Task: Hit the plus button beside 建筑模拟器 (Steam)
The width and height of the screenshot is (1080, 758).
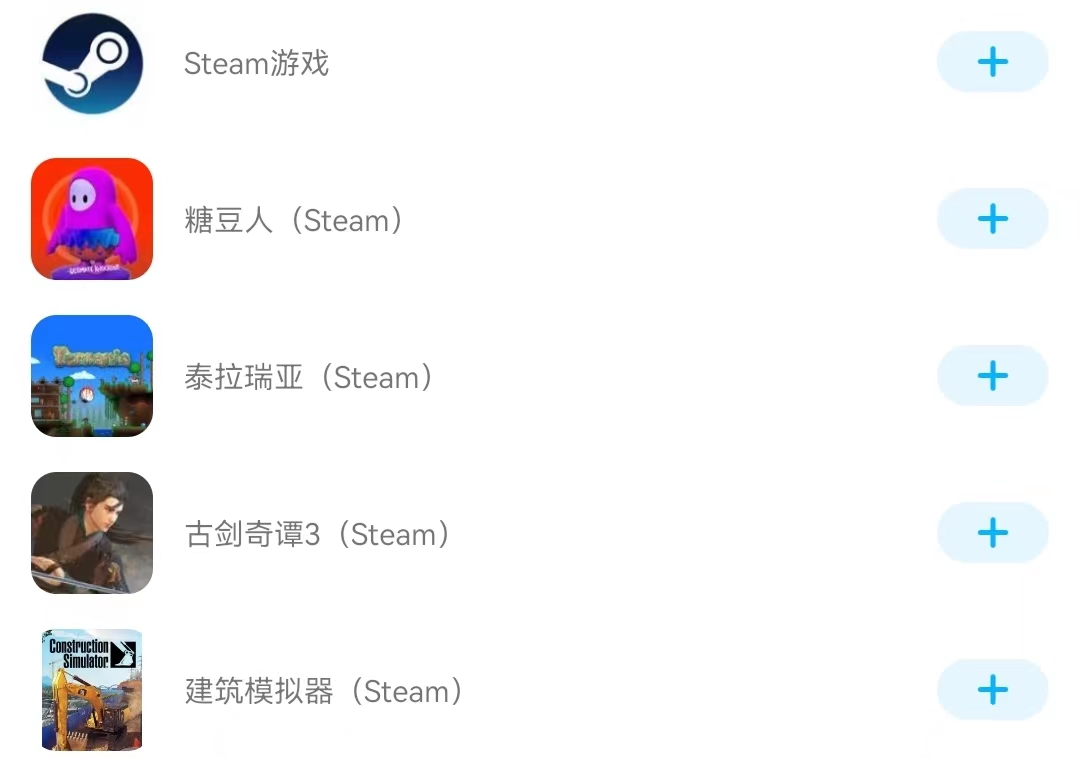Action: pyautogui.click(x=993, y=690)
